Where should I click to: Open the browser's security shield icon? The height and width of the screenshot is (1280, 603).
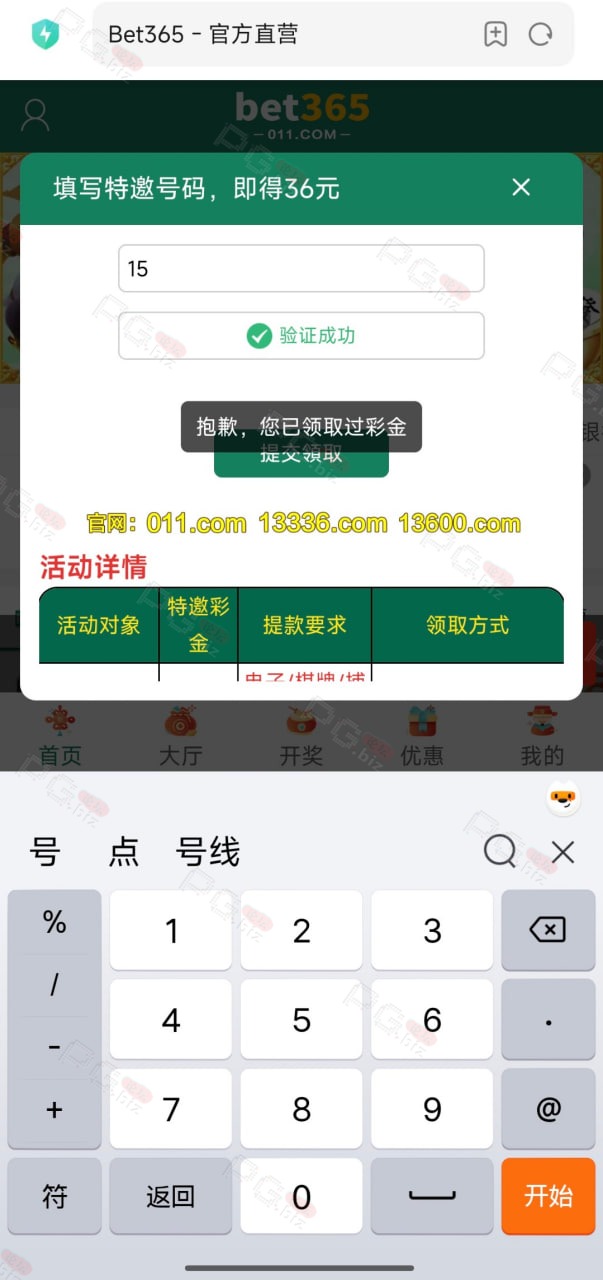45,35
